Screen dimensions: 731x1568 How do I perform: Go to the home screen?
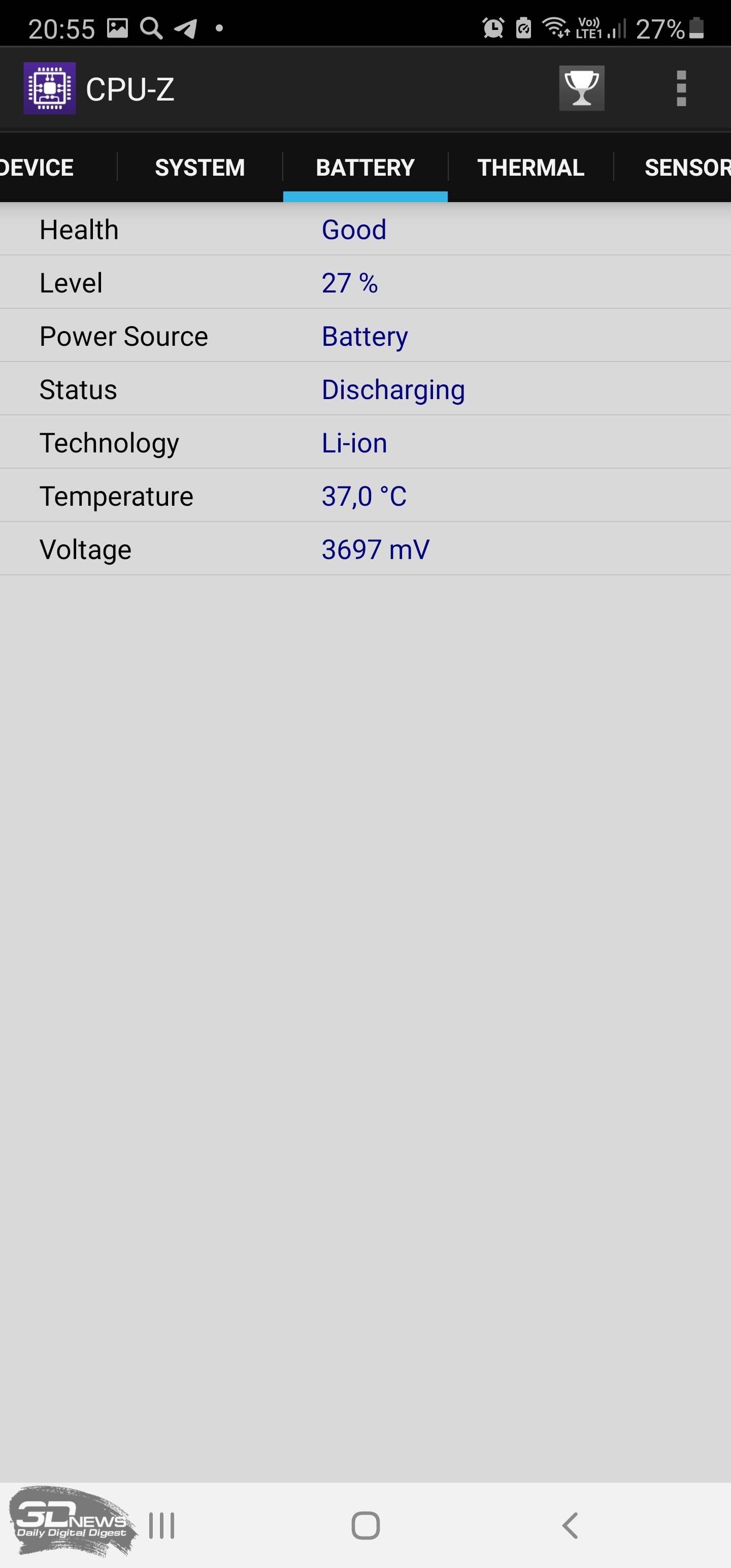[x=365, y=1525]
